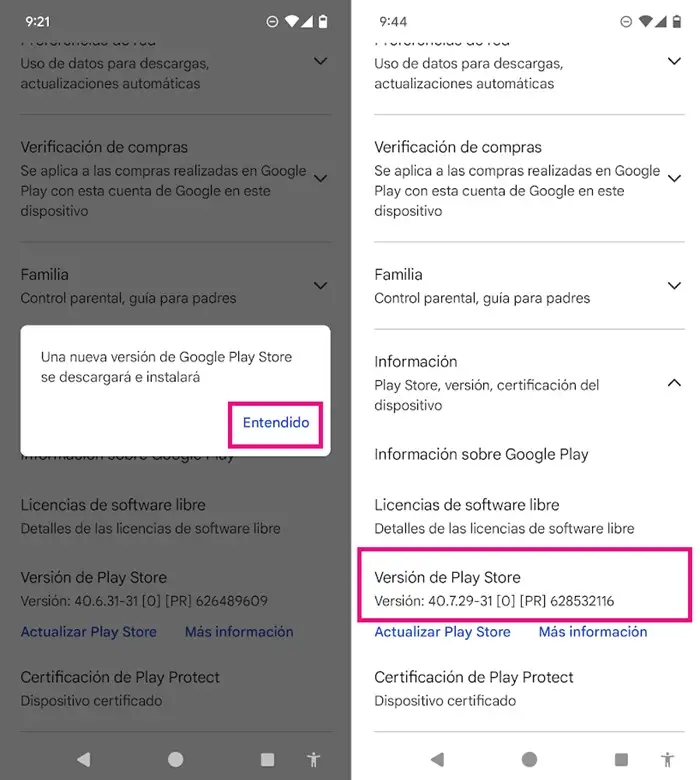Image resolution: width=700 pixels, height=780 pixels.
Task: Open Más información beside version 40.7.29-31
Action: click(593, 632)
